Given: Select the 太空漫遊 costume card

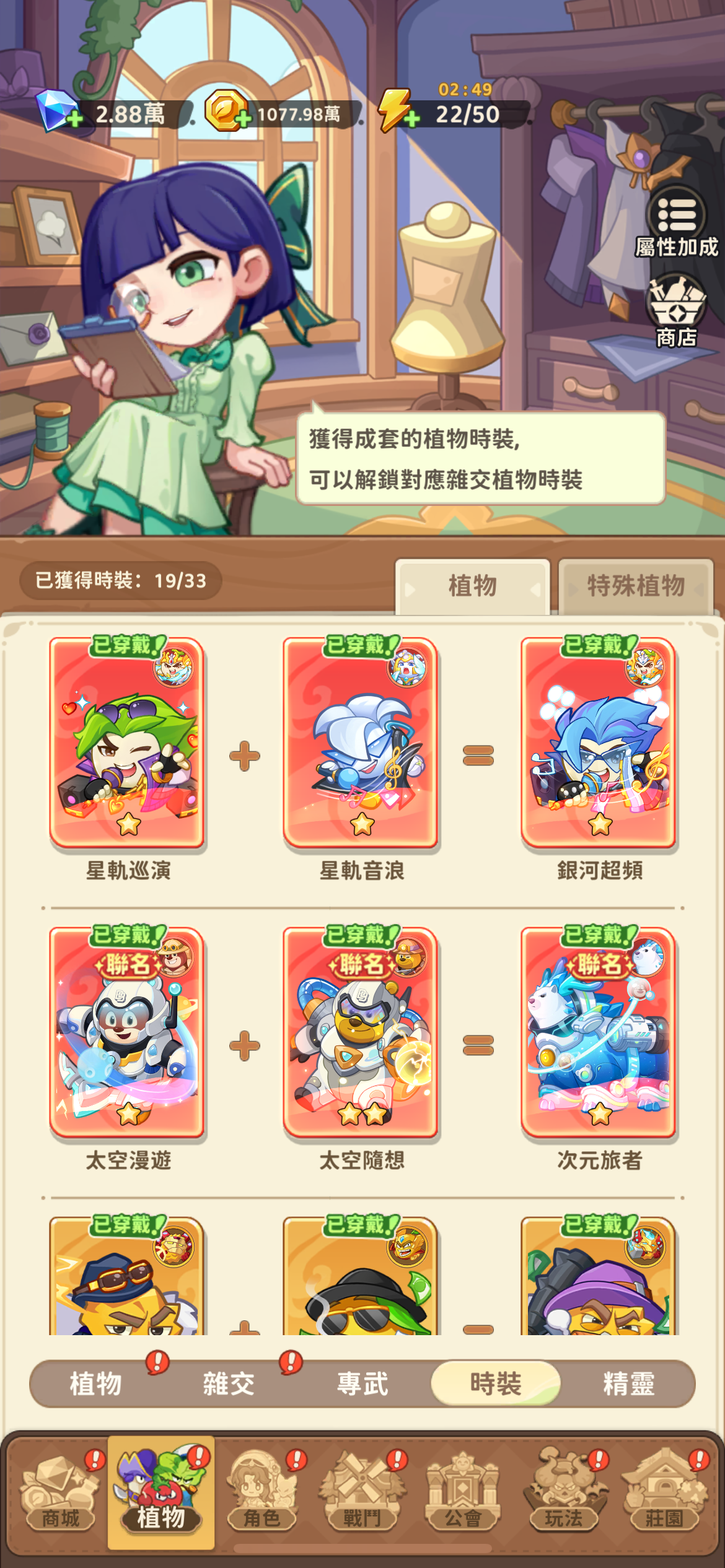Looking at the screenshot, I should tap(128, 1032).
